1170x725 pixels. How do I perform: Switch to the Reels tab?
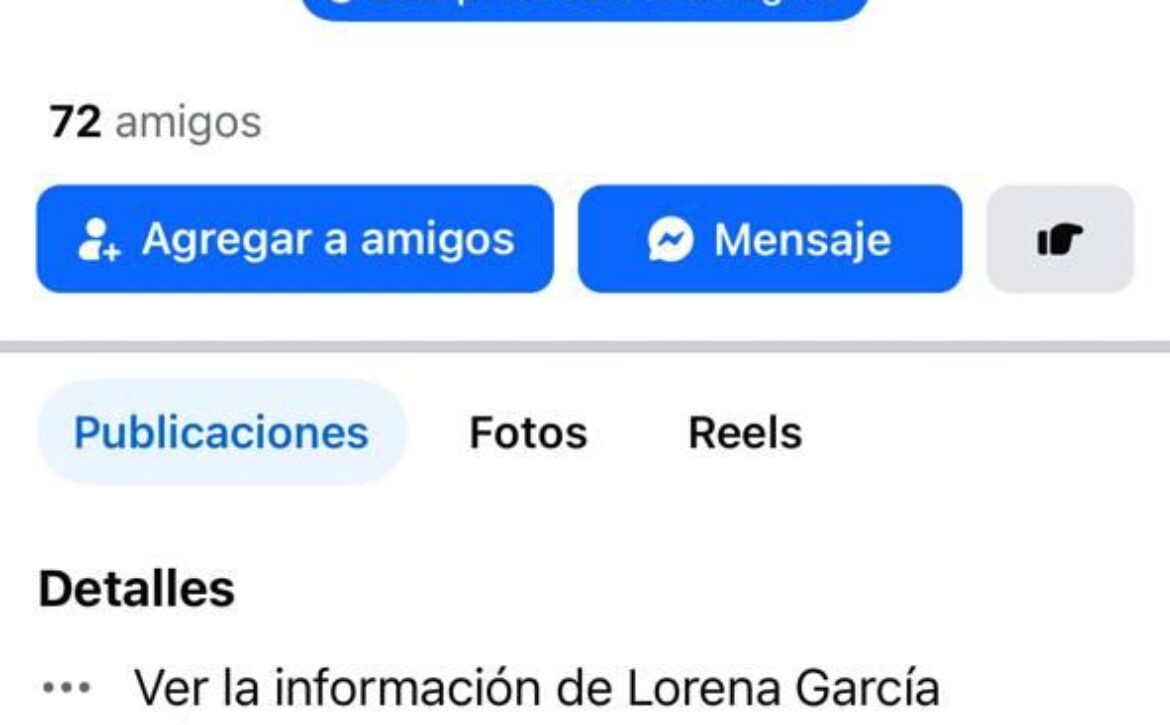(744, 433)
